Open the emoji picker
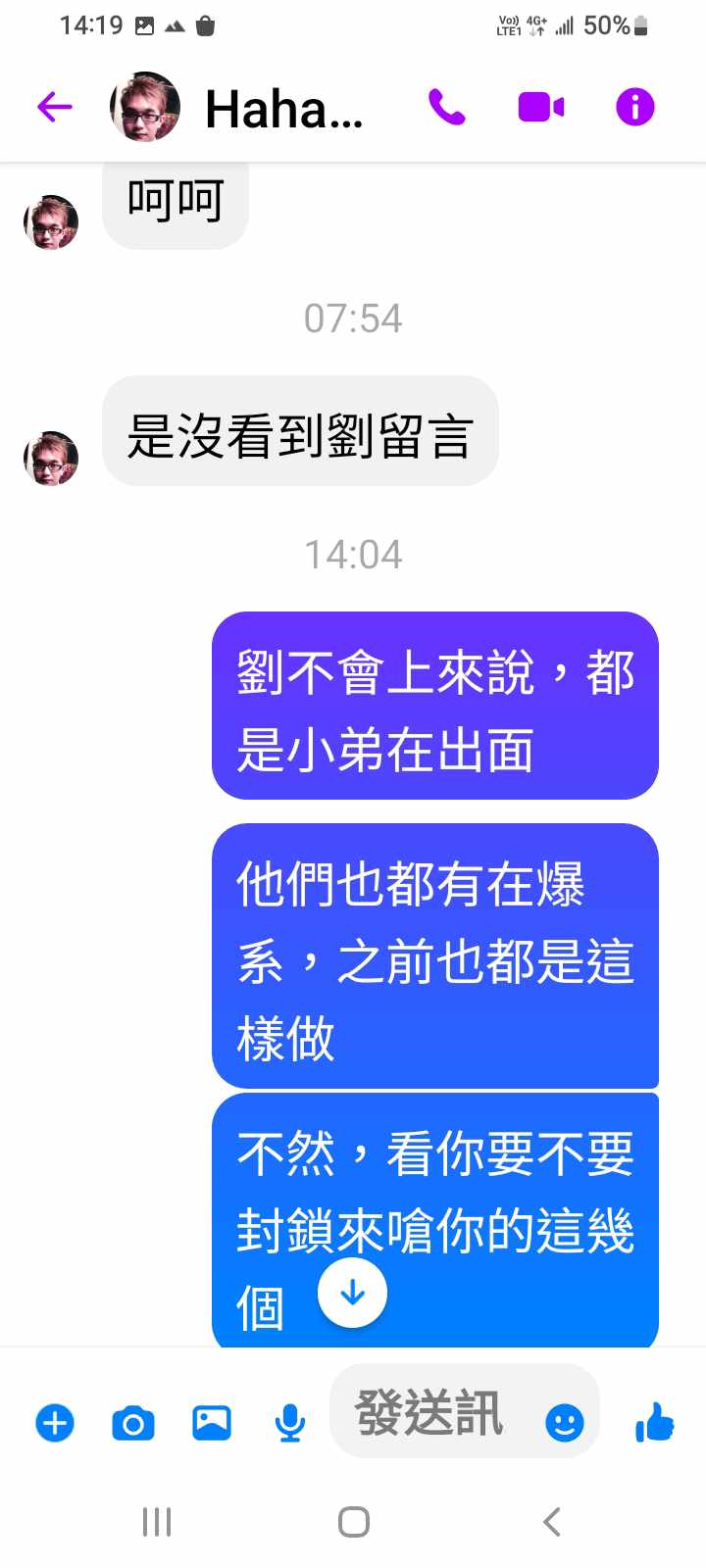This screenshot has width=706, height=1568. coord(564,1423)
